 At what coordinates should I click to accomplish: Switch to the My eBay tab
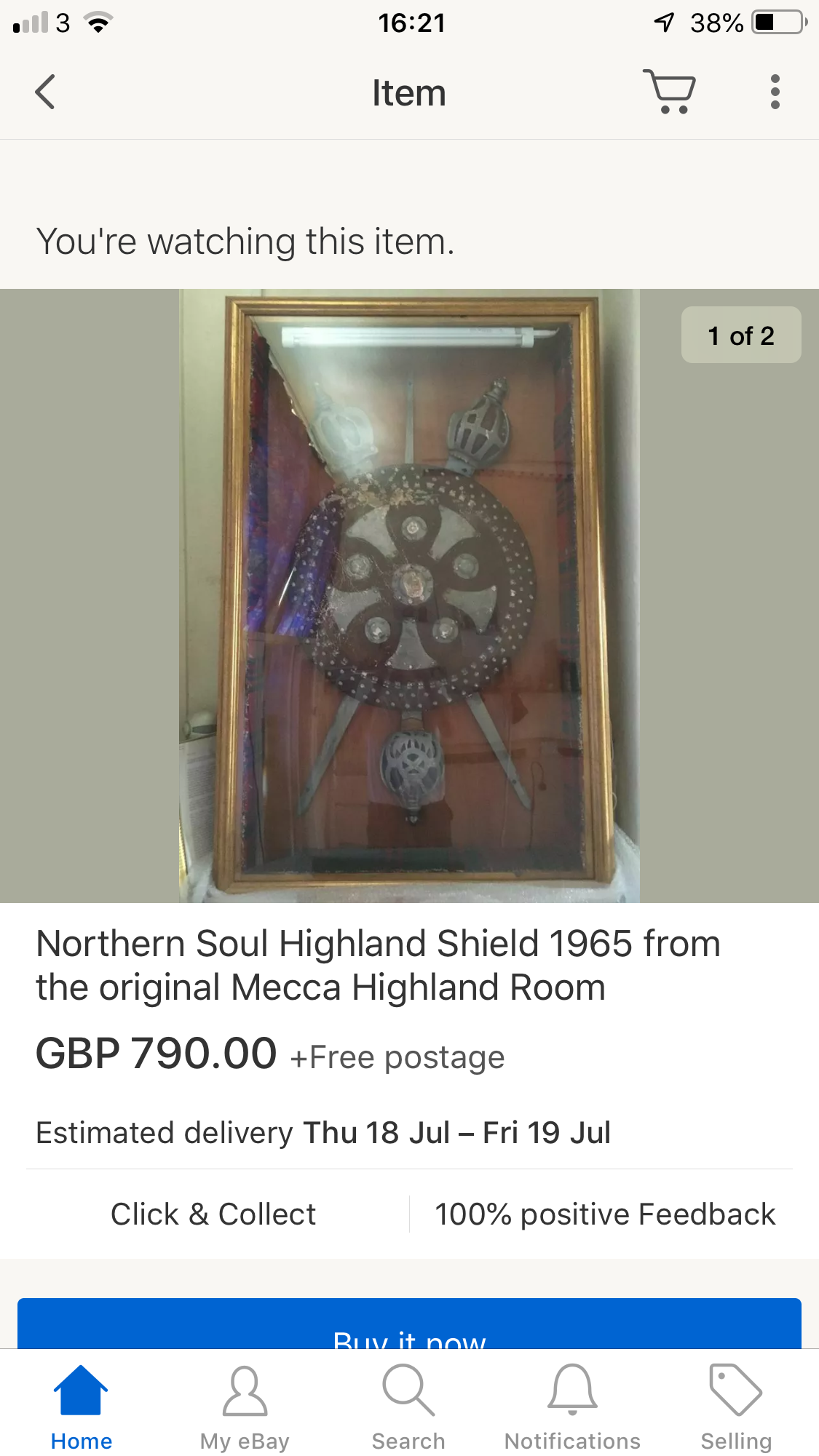[245, 1408]
